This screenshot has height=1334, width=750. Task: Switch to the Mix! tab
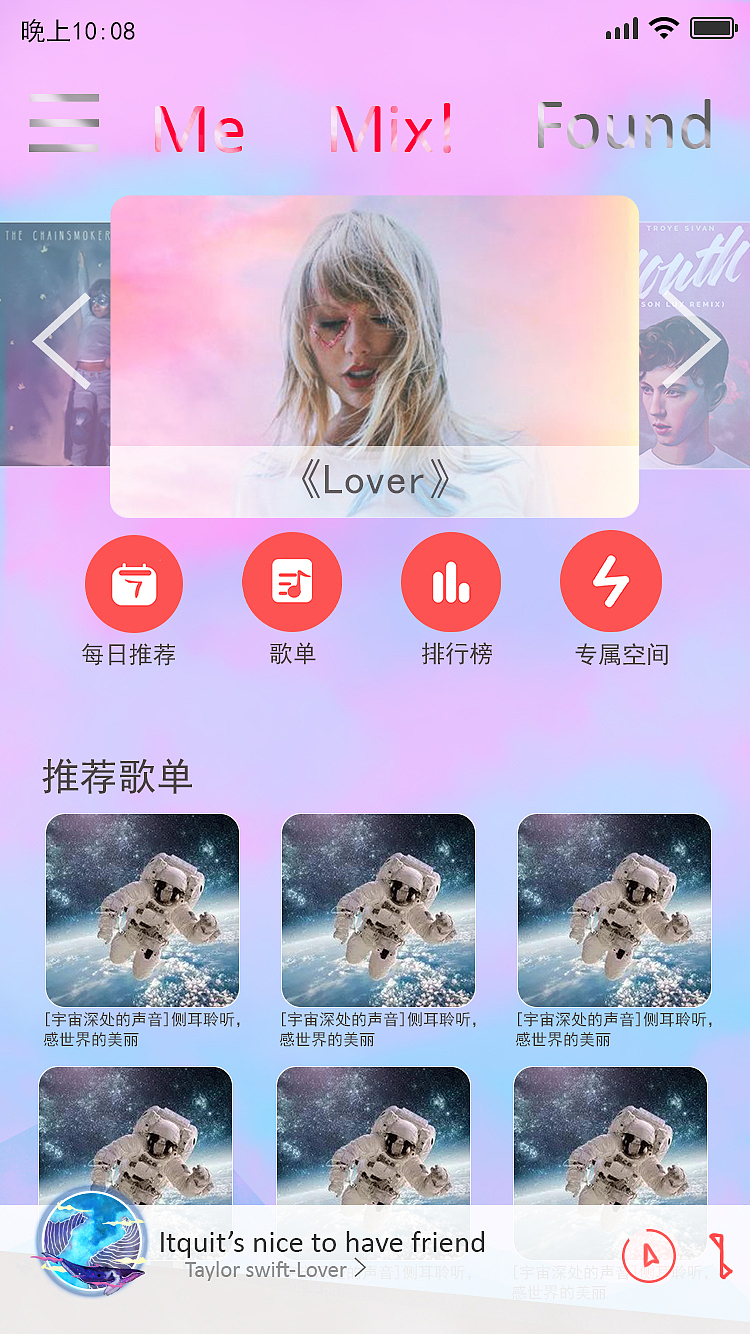coord(391,128)
